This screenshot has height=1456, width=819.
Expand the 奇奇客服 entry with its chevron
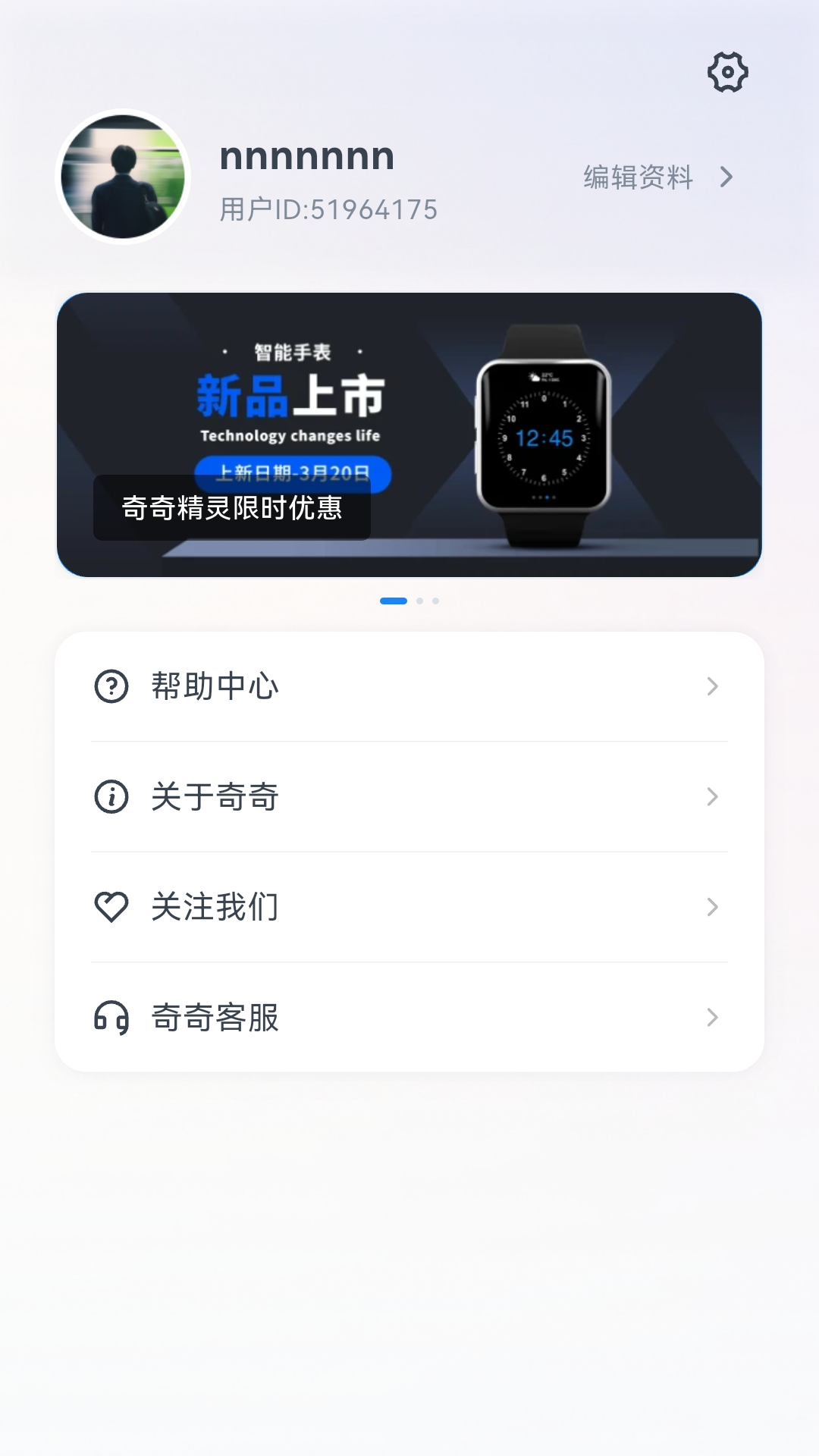point(712,1018)
